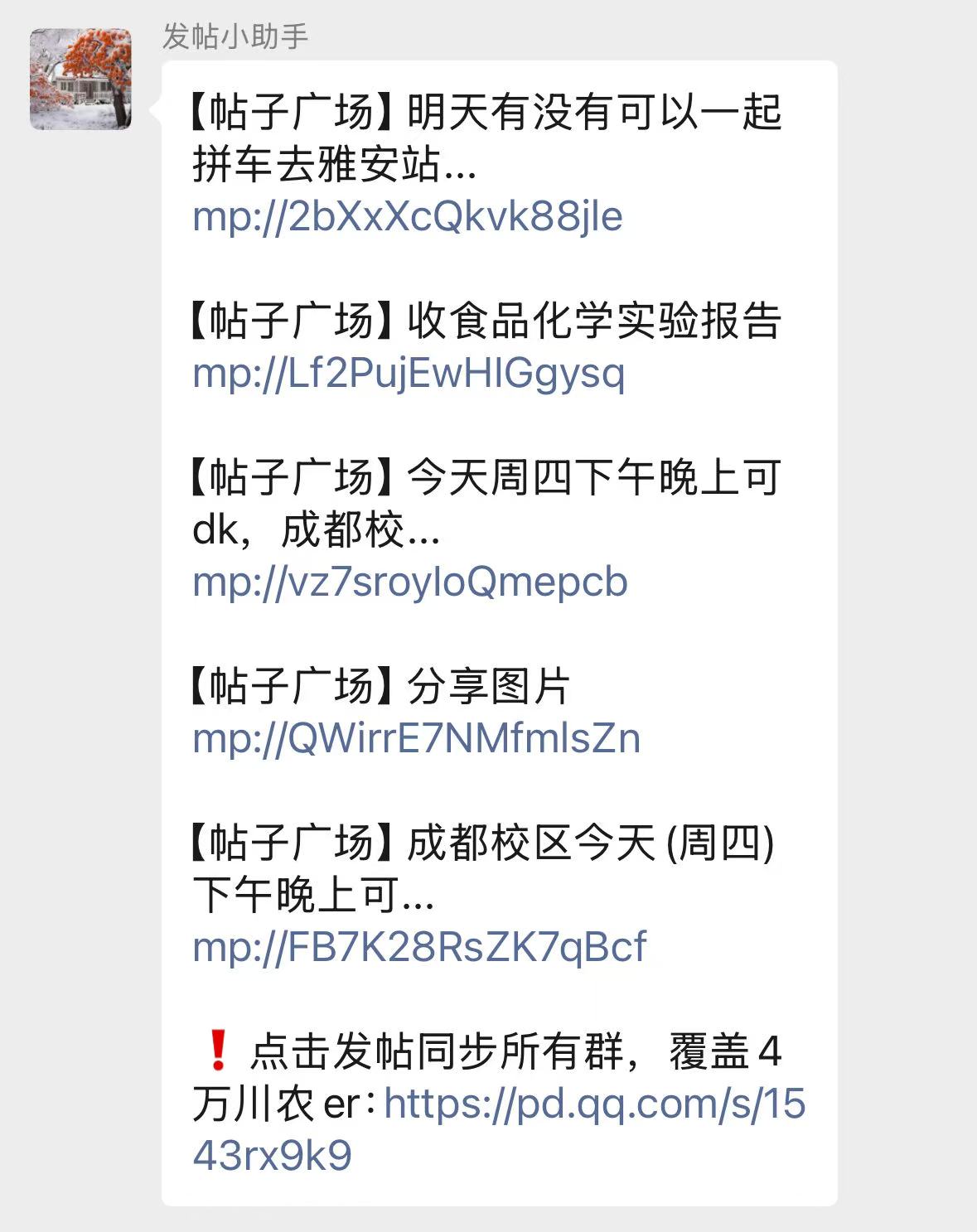
Task: Open link mp://vz7sroyIoQmepcb
Action: click(x=410, y=583)
